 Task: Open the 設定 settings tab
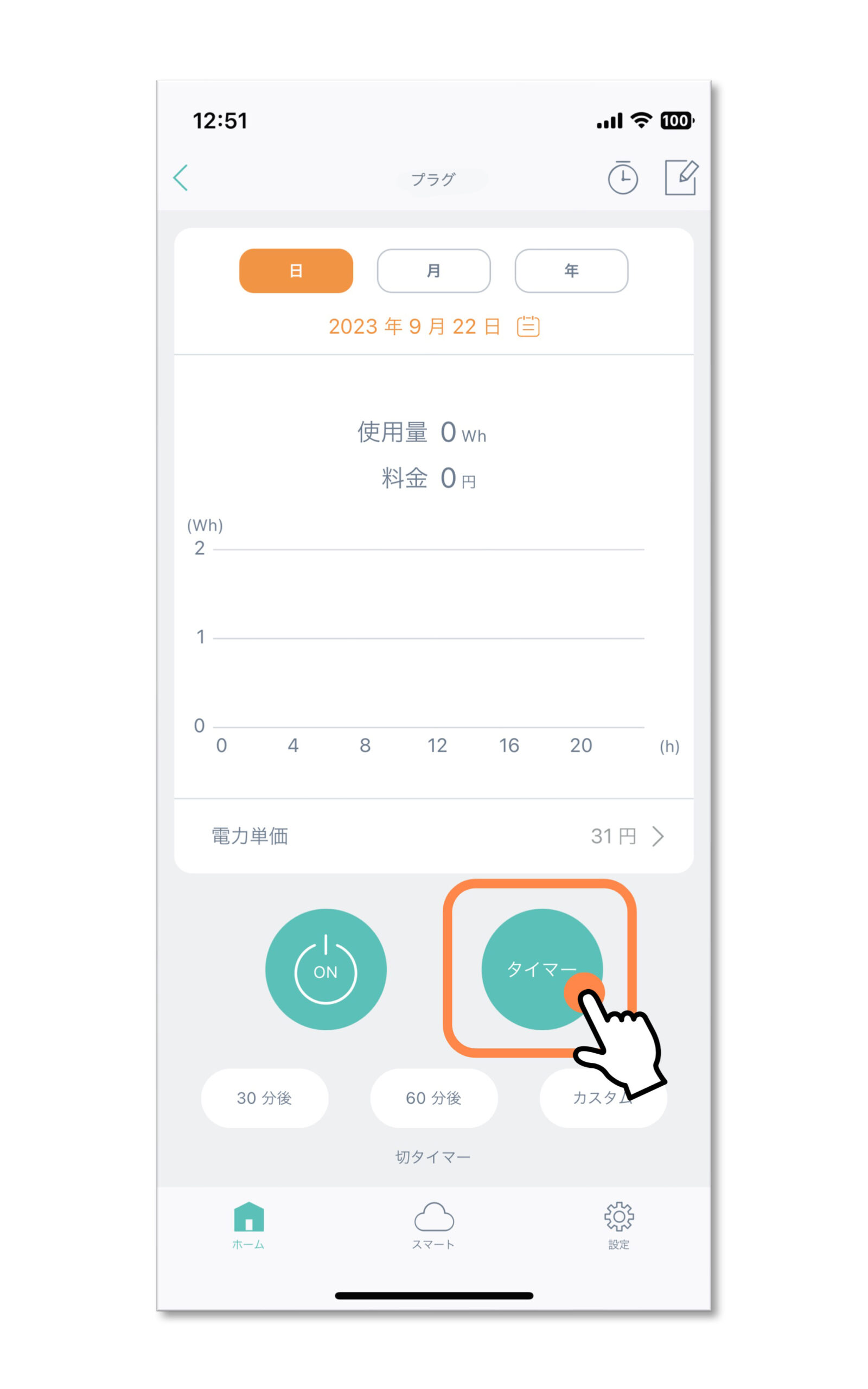tap(619, 1225)
